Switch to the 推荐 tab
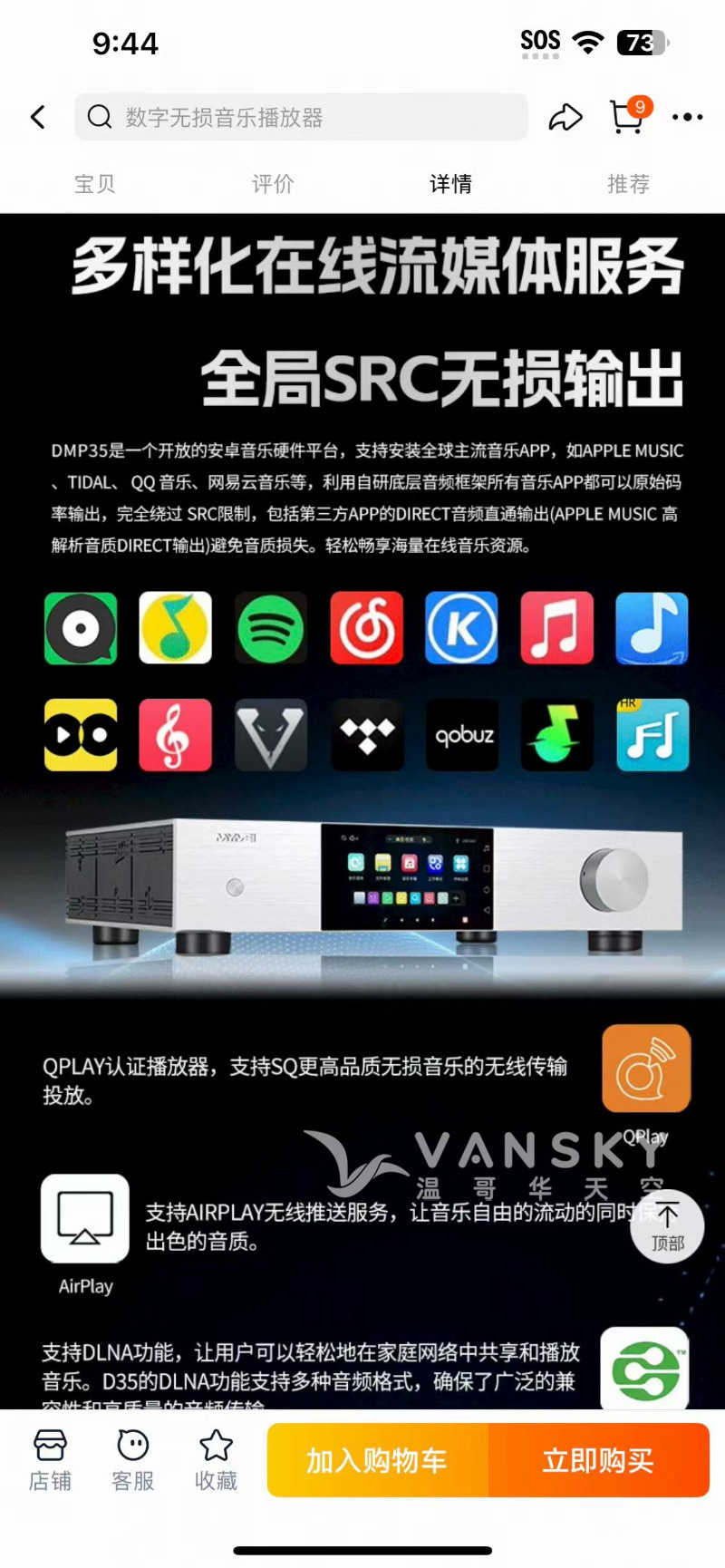The width and height of the screenshot is (725, 1568). tap(628, 184)
